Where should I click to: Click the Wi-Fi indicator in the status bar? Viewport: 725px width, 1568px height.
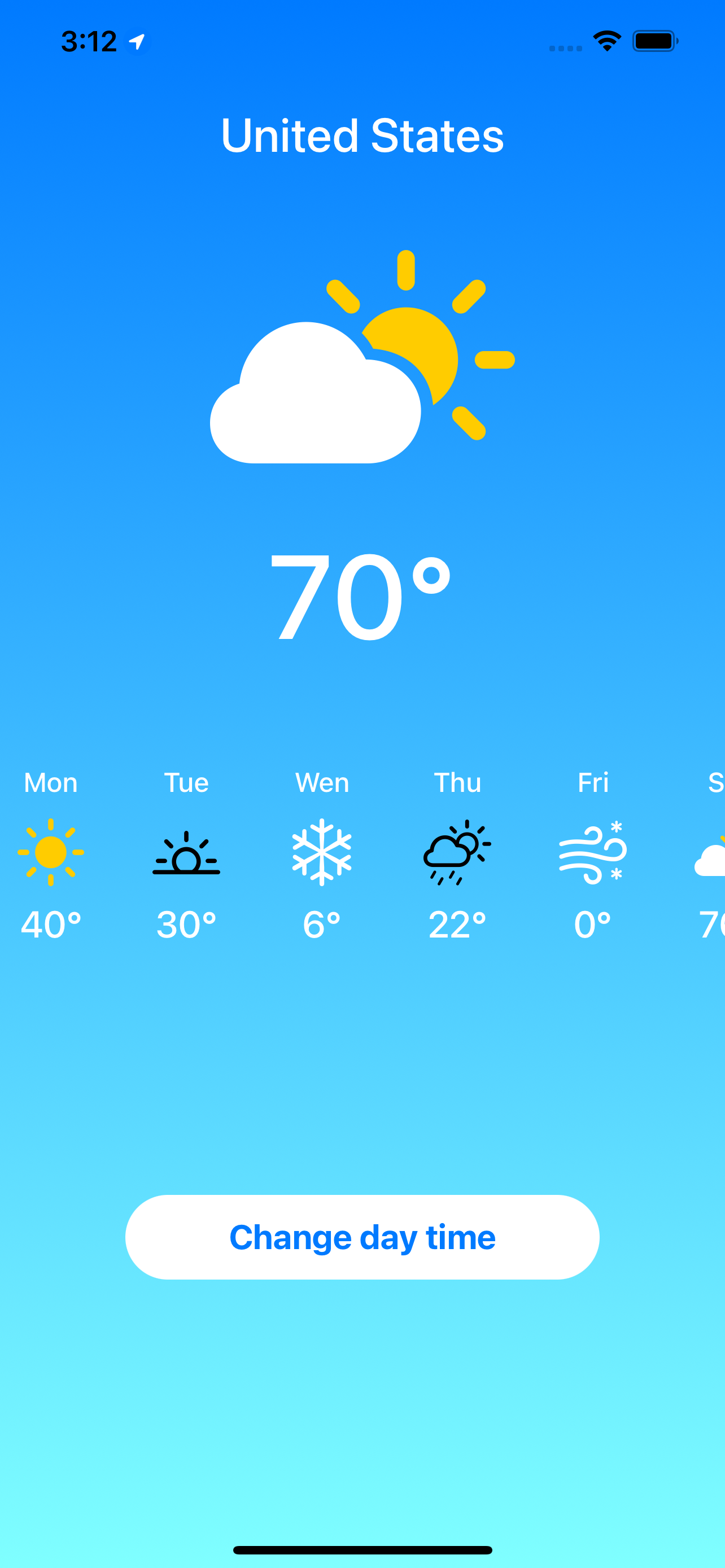tap(606, 40)
